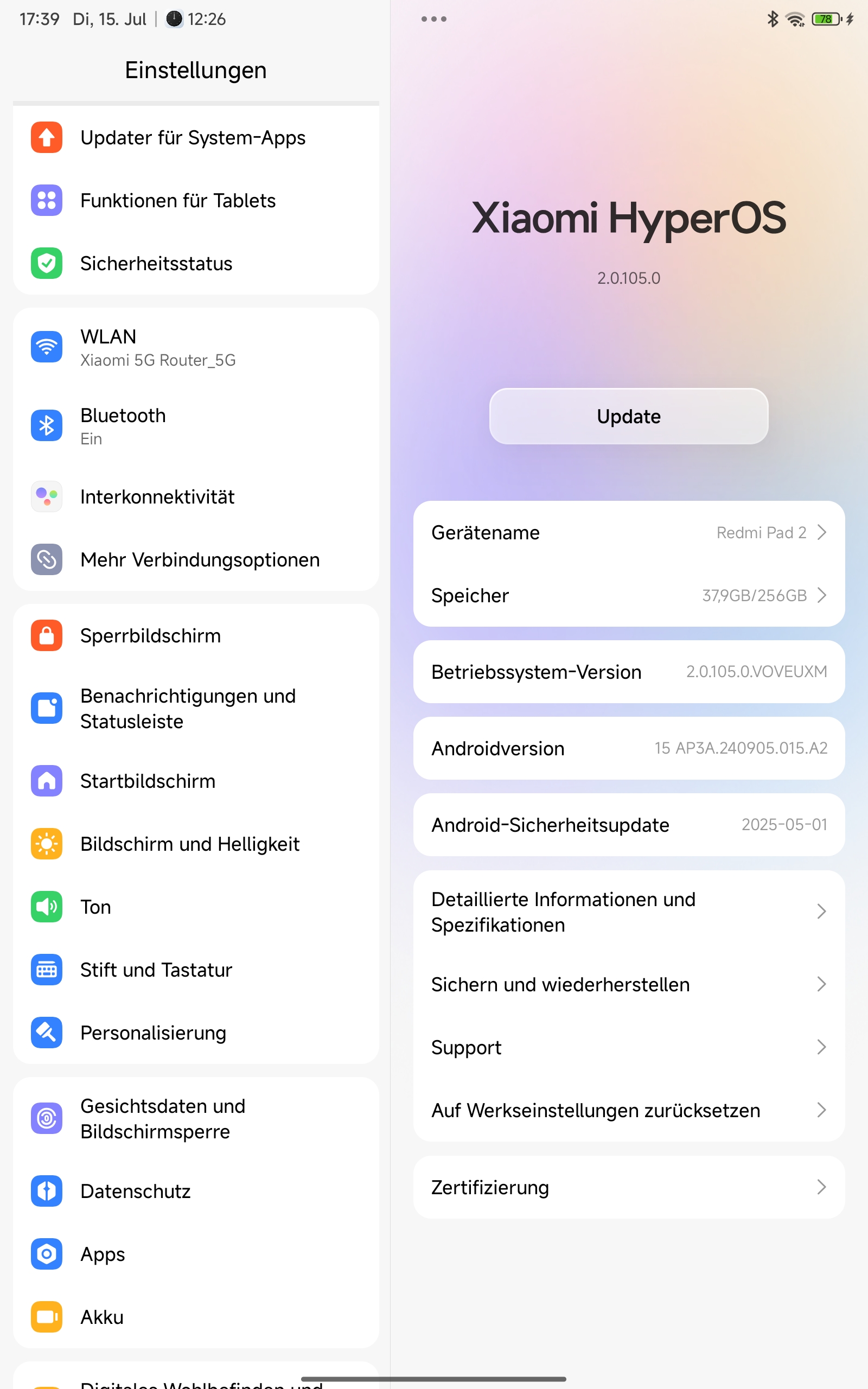Open Mehr Verbindungsoptionen
Image resolution: width=868 pixels, height=1389 pixels.
tap(196, 559)
